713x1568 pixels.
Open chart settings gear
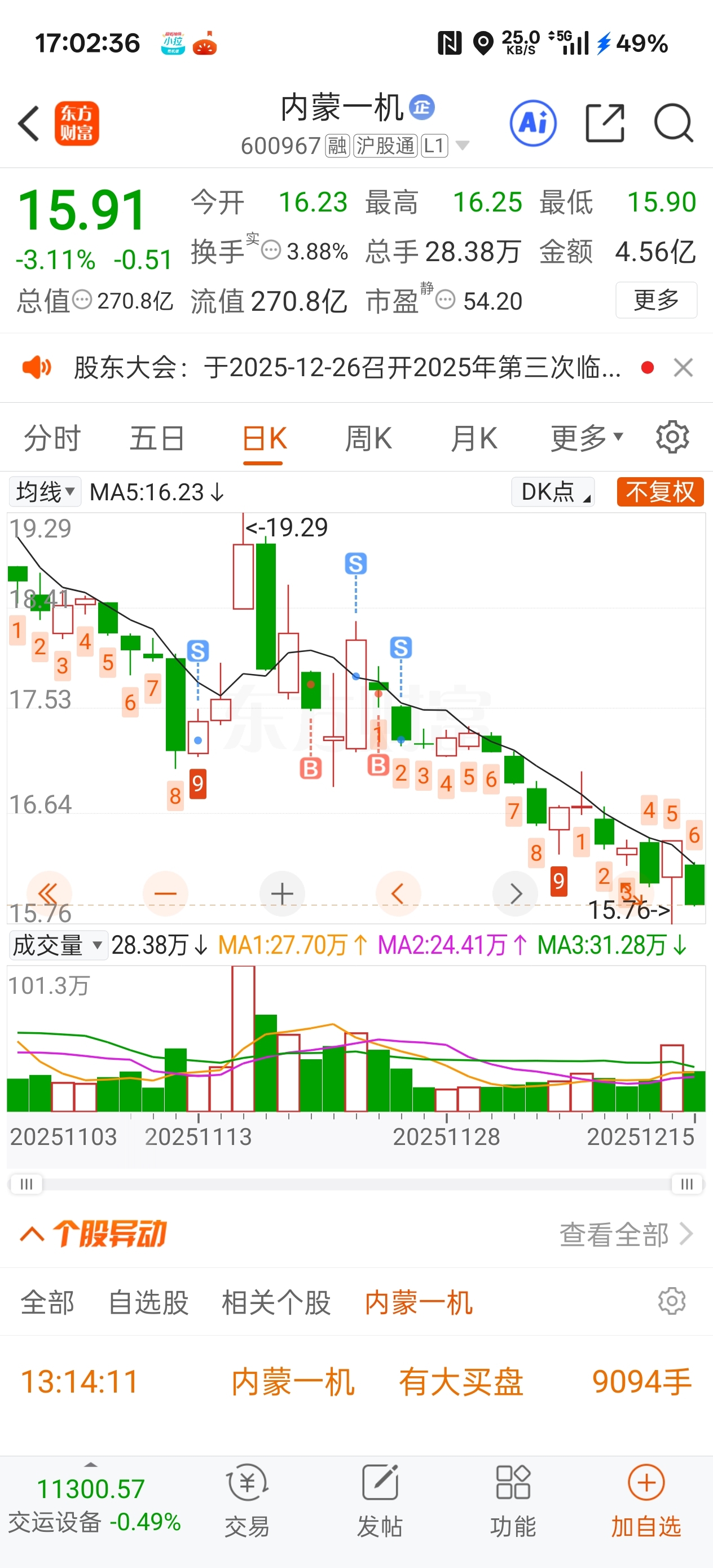tap(672, 437)
